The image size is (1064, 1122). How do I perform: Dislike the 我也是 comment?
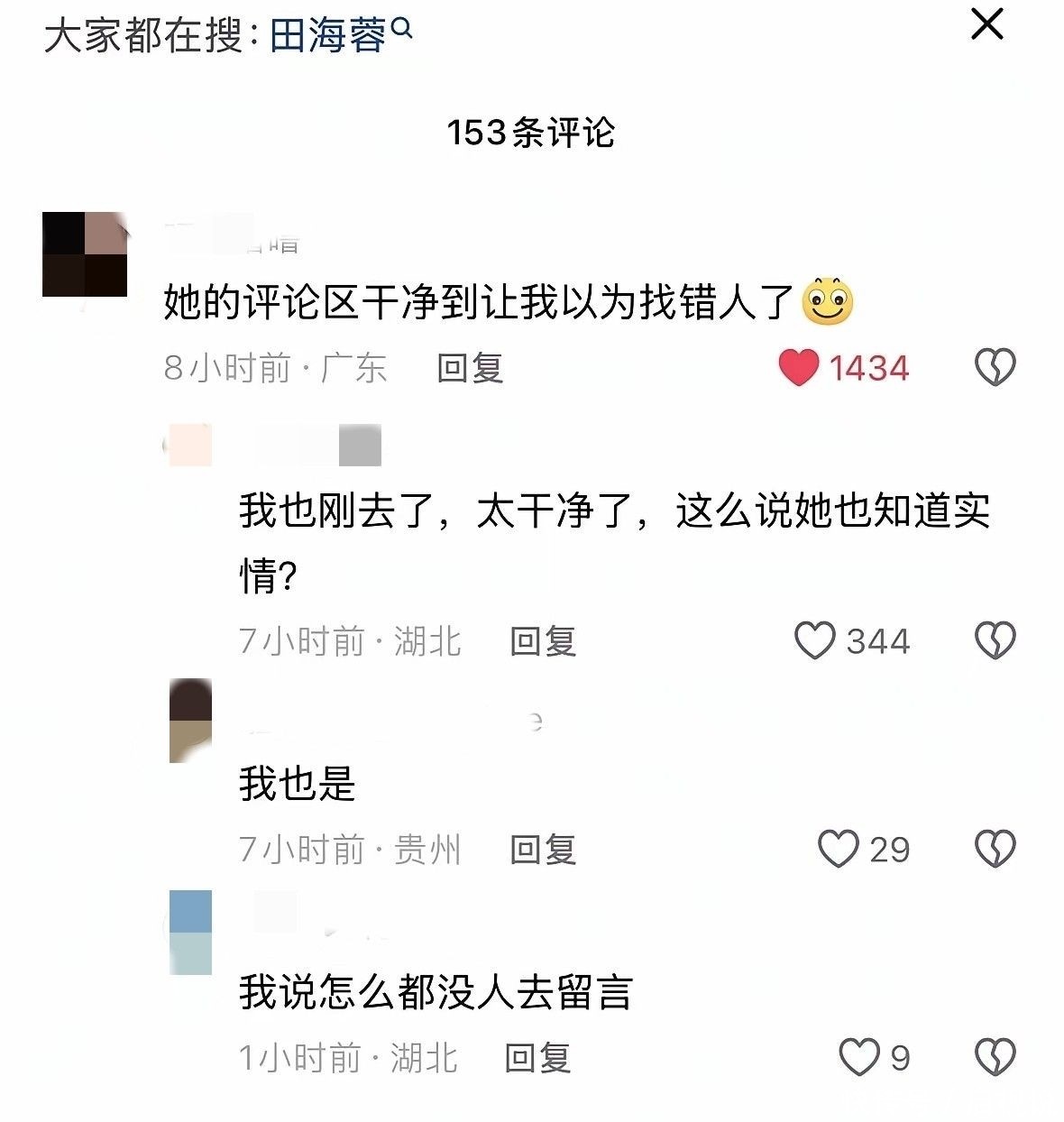tap(995, 850)
